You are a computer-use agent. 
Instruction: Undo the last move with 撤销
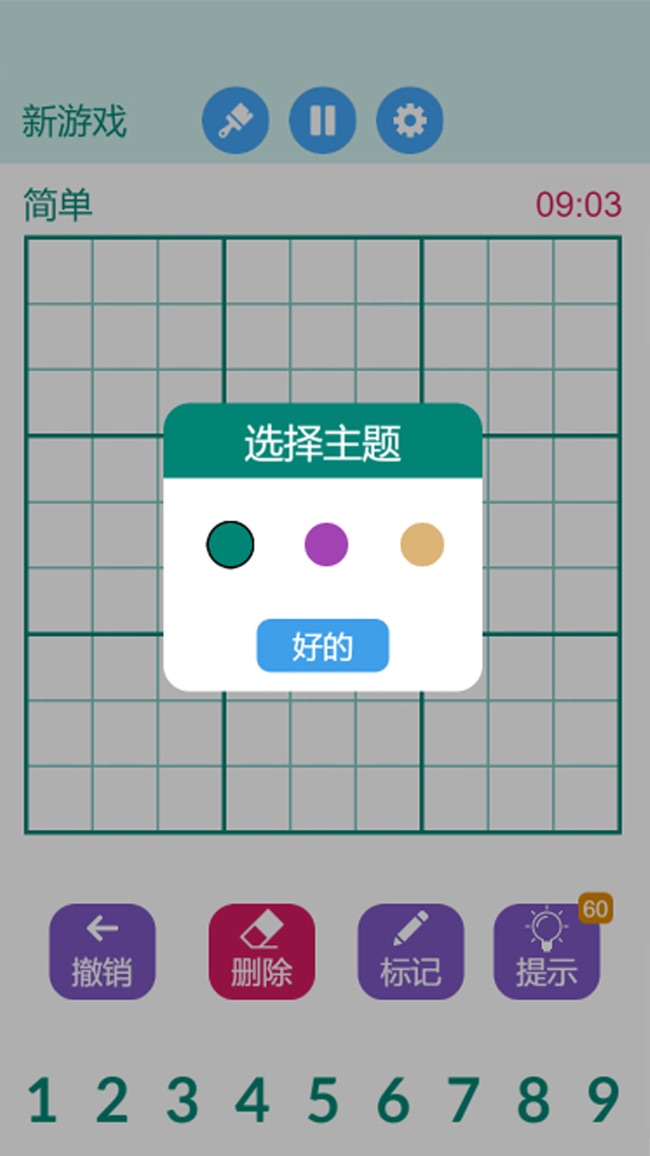[x=102, y=951]
